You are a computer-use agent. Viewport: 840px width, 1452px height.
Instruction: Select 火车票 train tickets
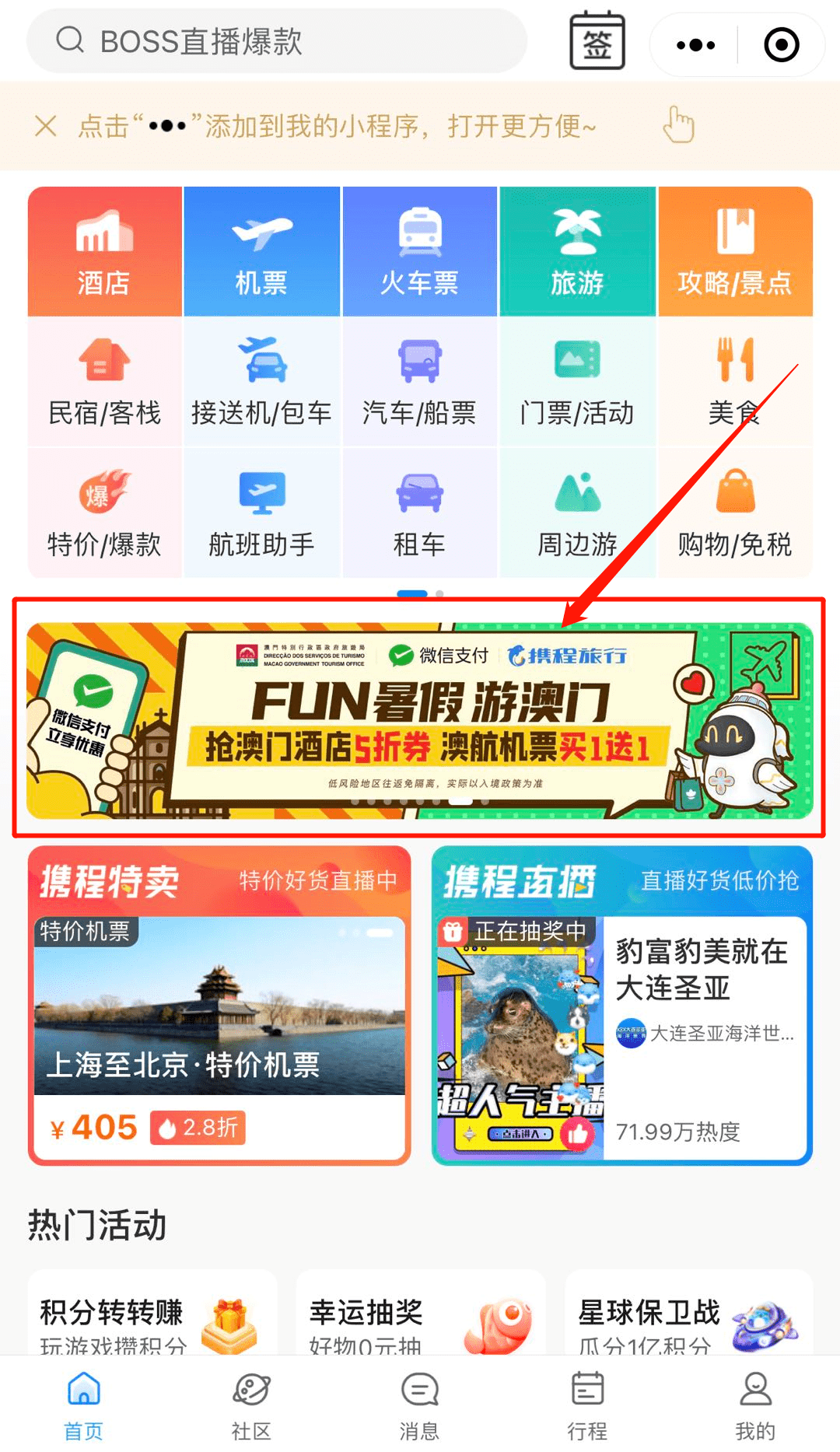pyautogui.click(x=419, y=252)
